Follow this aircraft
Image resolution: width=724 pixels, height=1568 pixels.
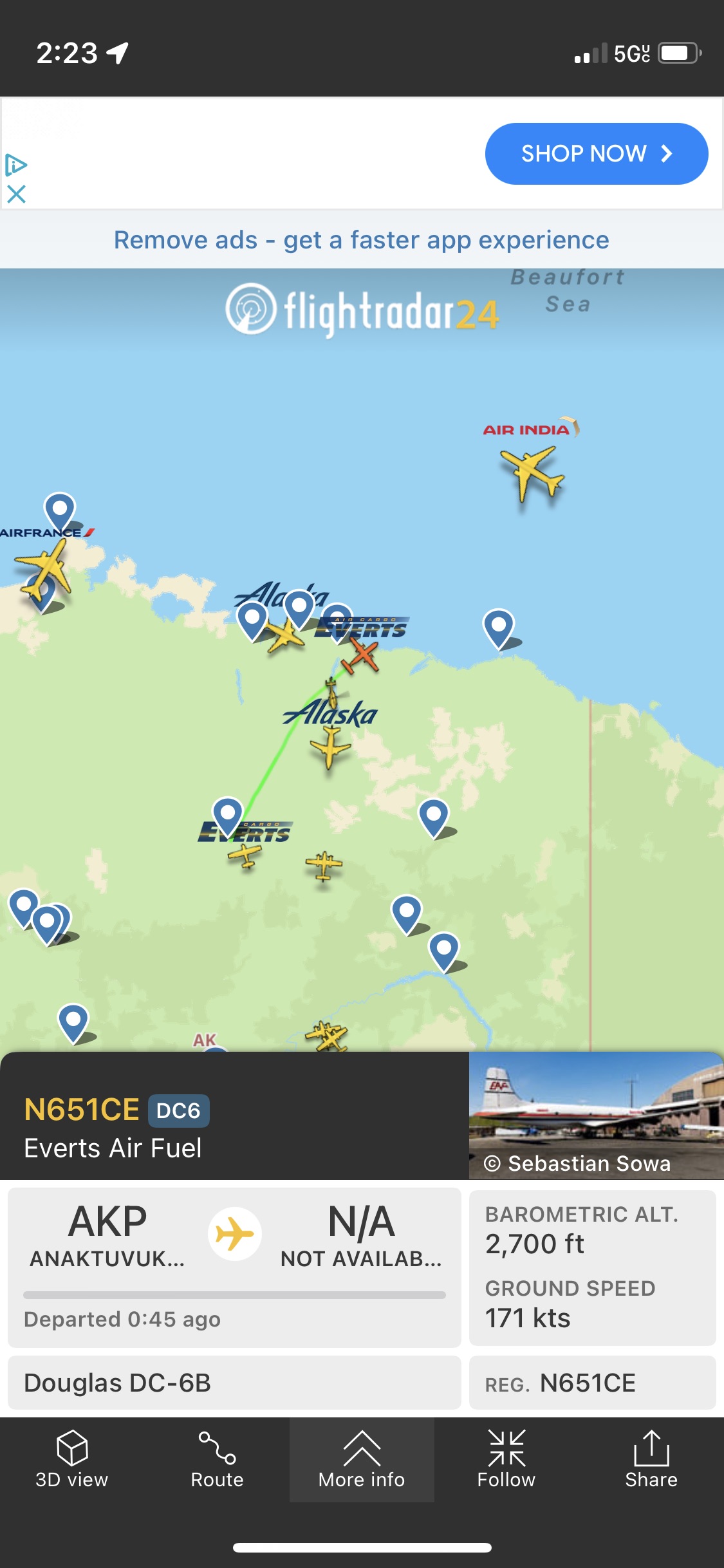click(x=506, y=1460)
